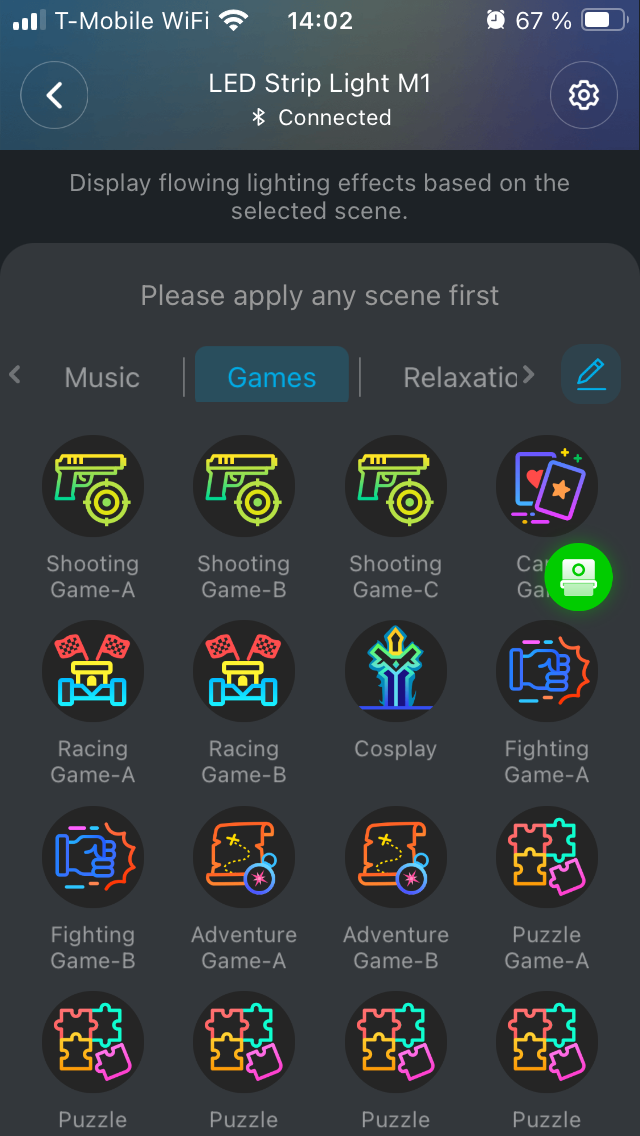
Task: Apply the Adventure Game-A scene
Action: (x=244, y=858)
